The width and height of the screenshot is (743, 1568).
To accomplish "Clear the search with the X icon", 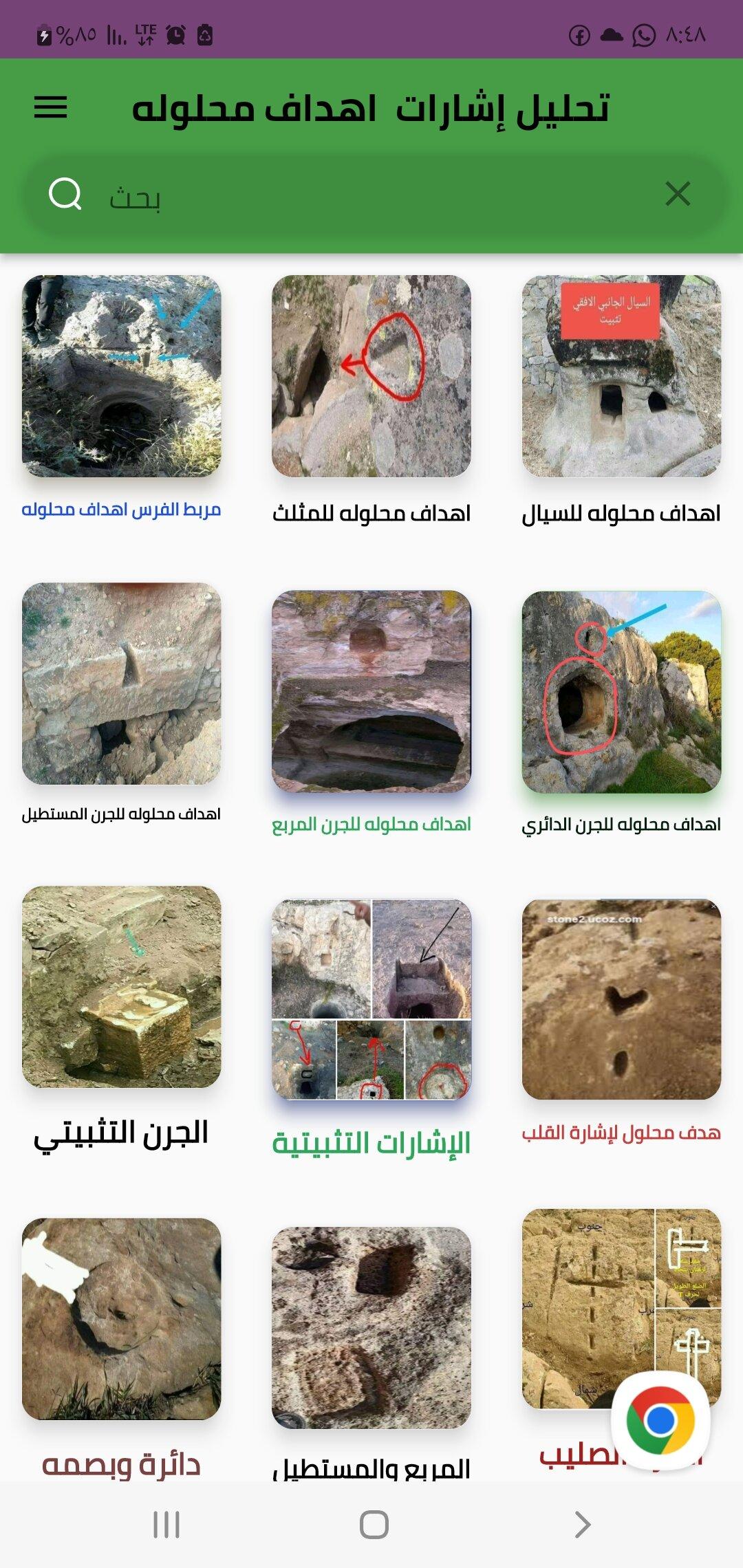I will [678, 194].
